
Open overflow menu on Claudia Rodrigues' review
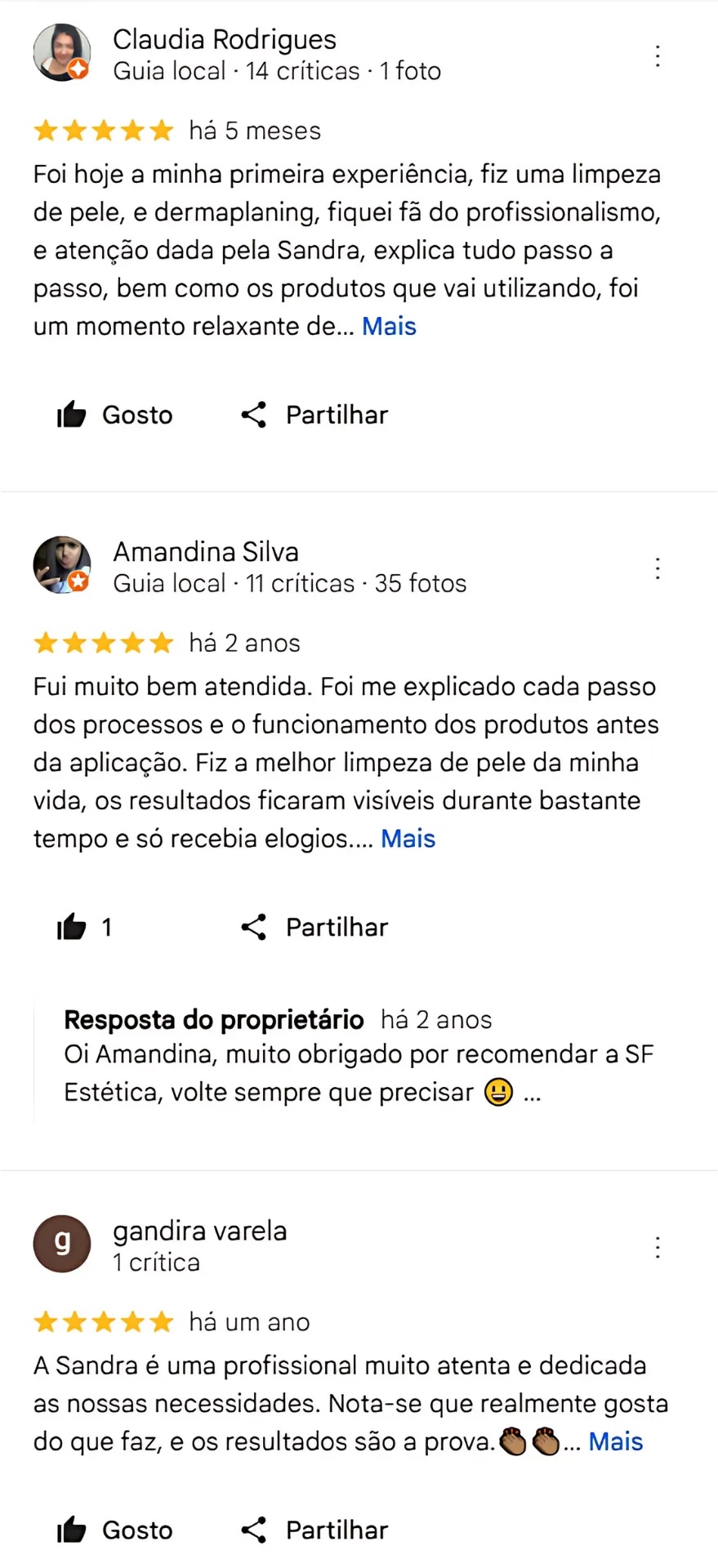click(658, 56)
